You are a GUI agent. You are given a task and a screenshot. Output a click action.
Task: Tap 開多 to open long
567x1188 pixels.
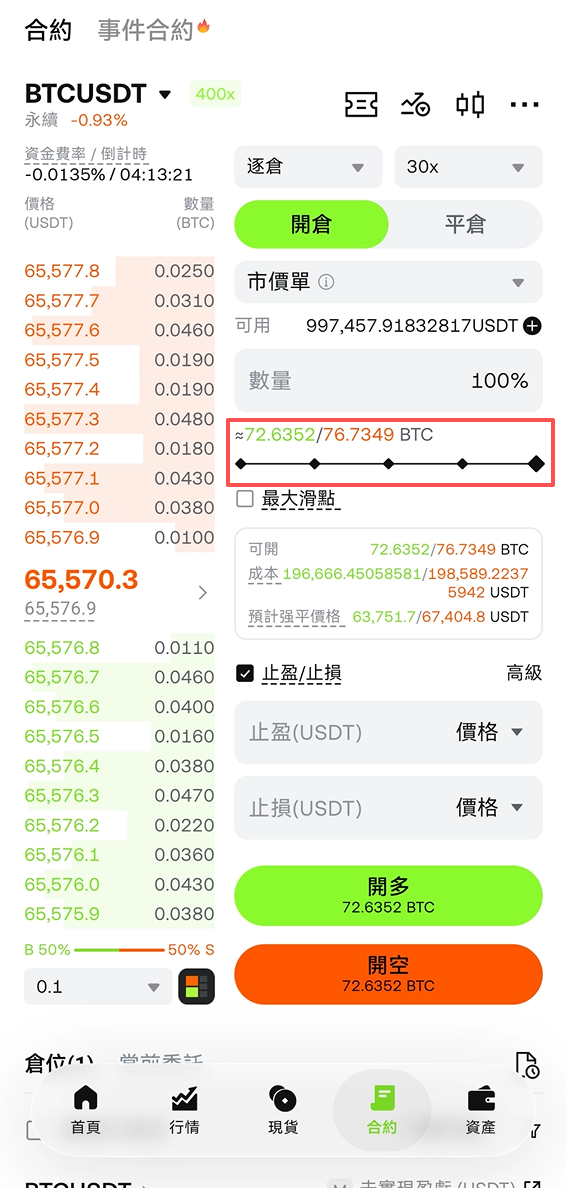point(388,897)
